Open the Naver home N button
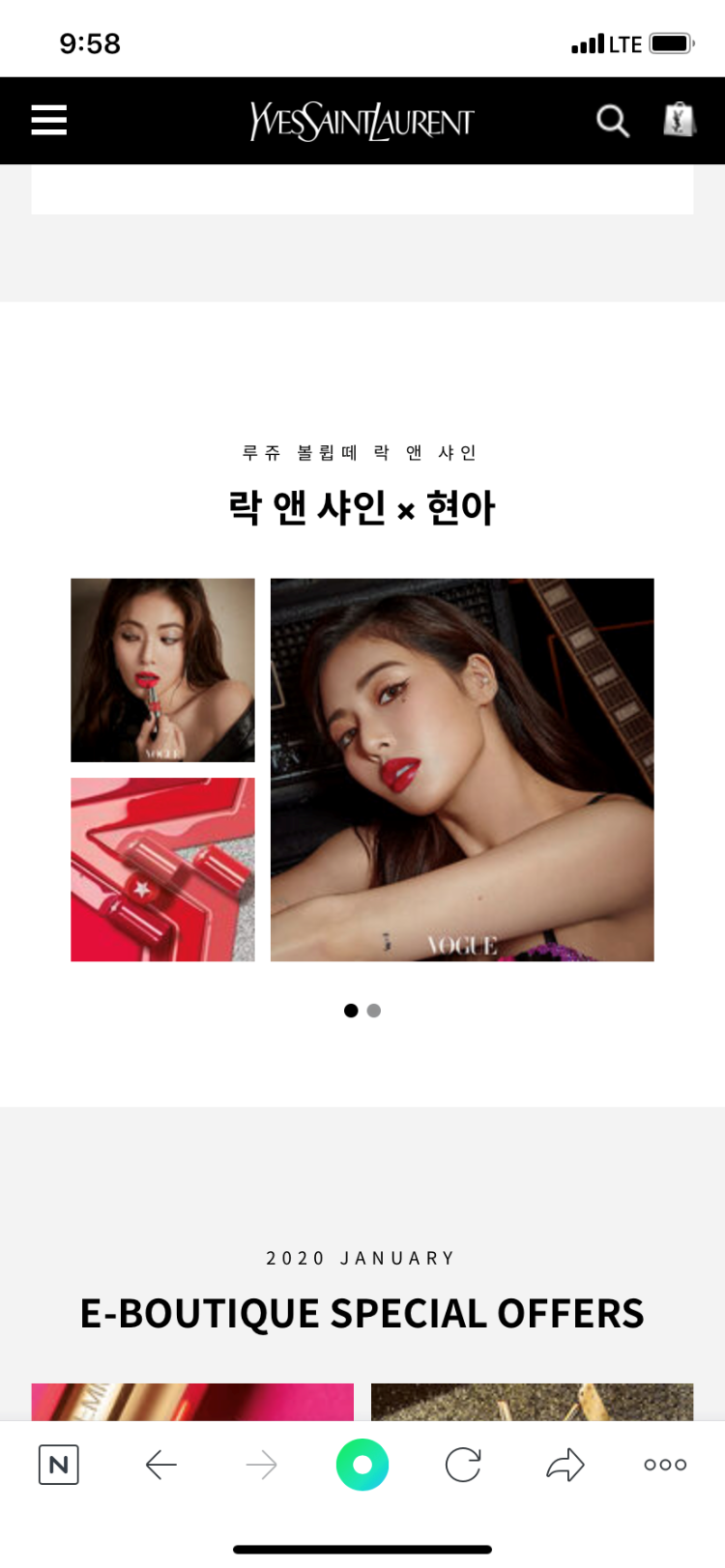Screen dimensions: 725x1568 (58, 1465)
